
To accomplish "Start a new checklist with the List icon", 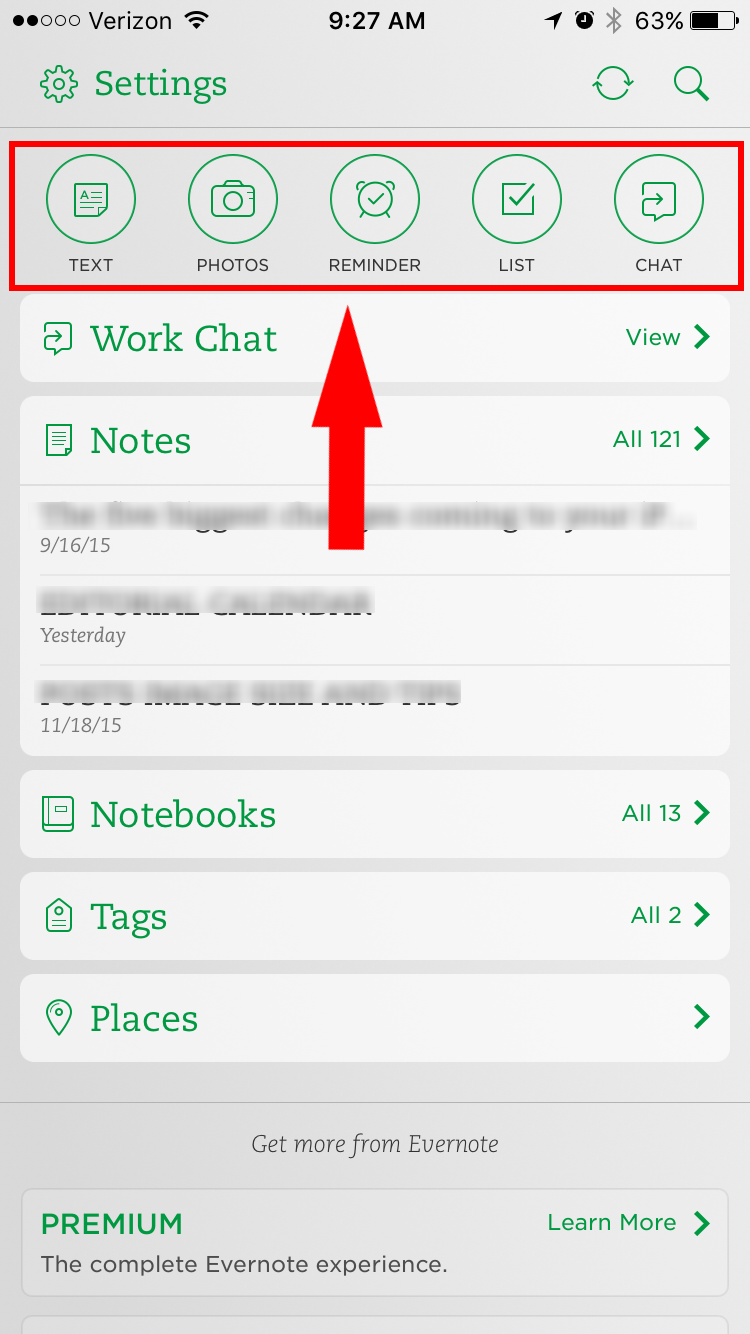I will click(x=517, y=199).
